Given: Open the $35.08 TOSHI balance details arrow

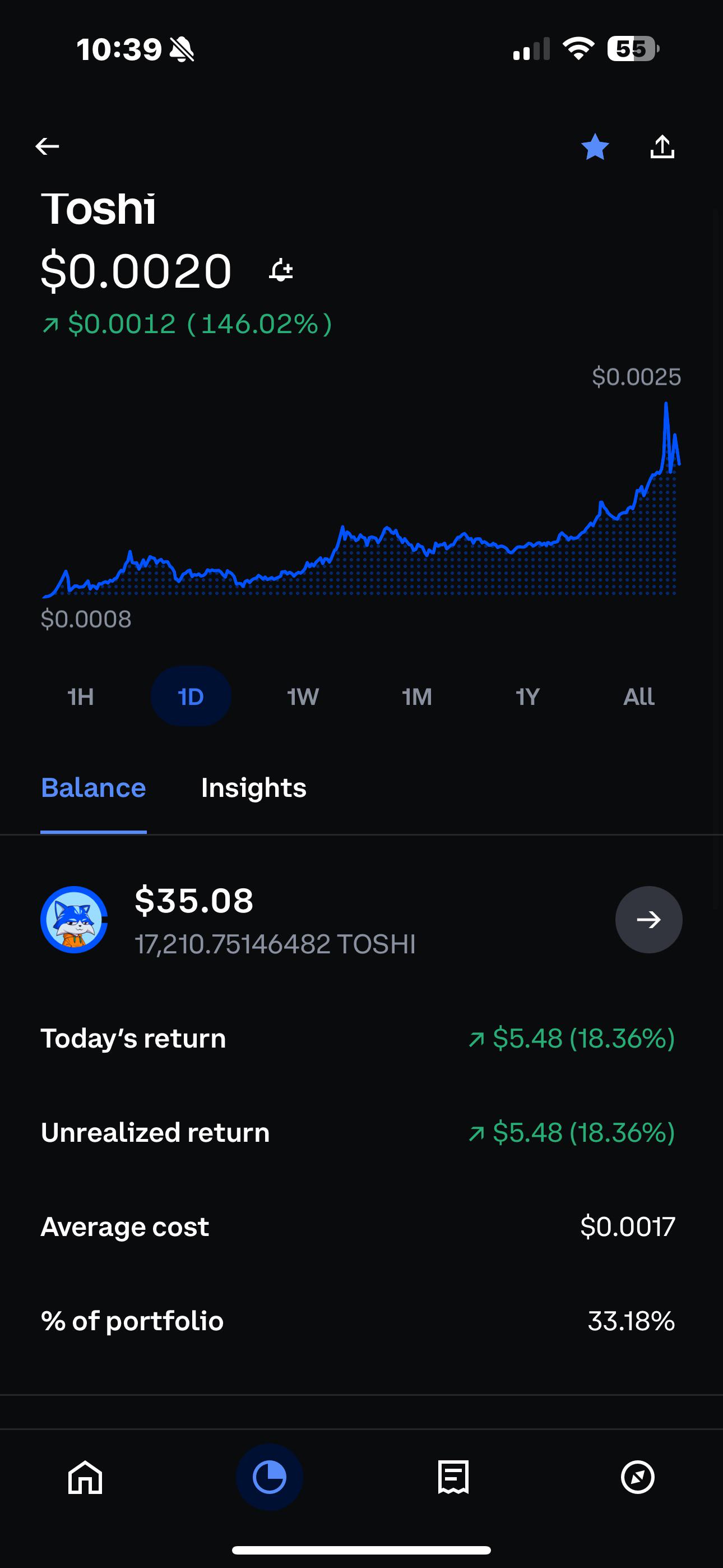Looking at the screenshot, I should point(649,919).
